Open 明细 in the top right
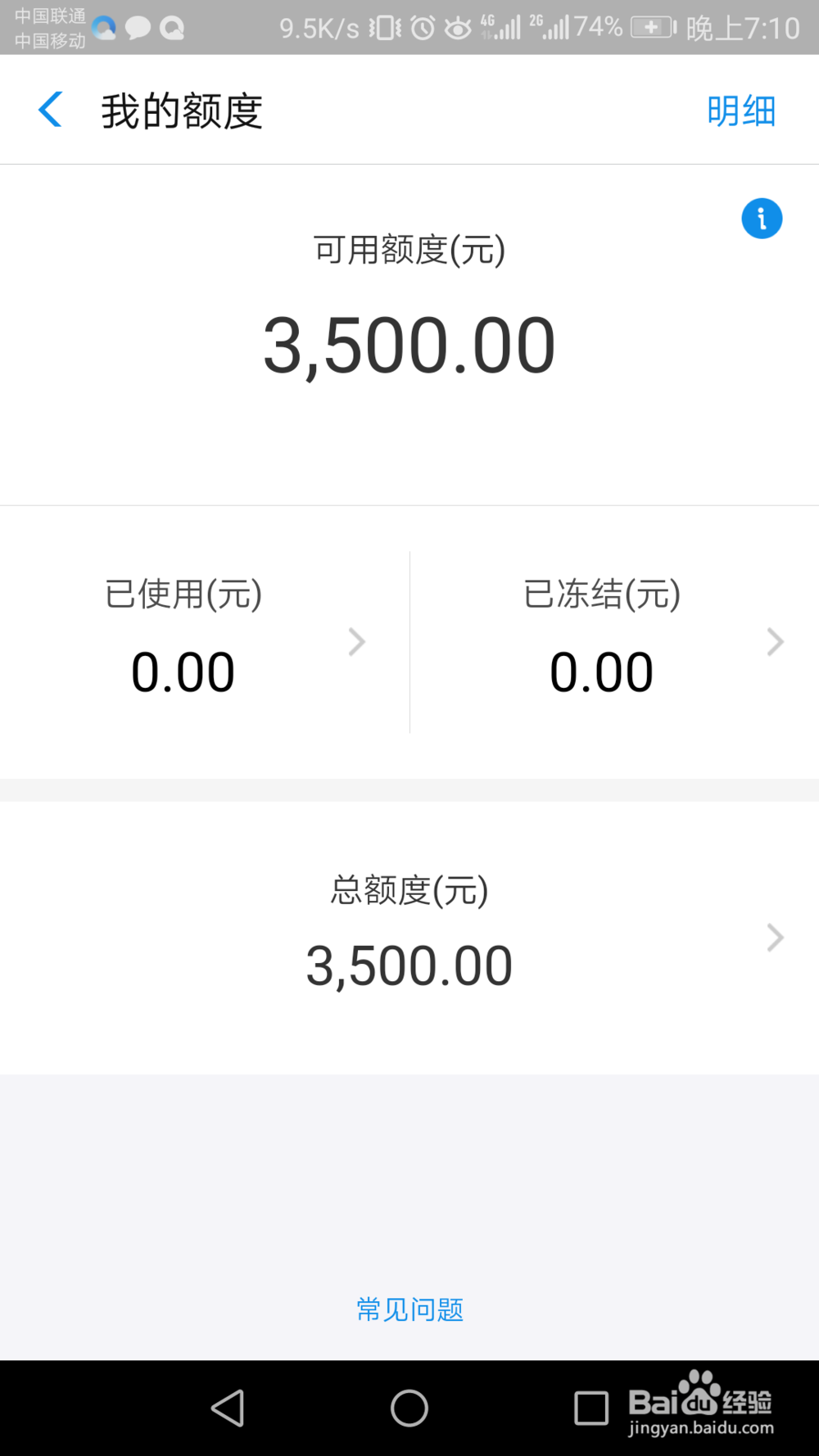The height and width of the screenshot is (1456, 819). pyautogui.click(x=740, y=109)
